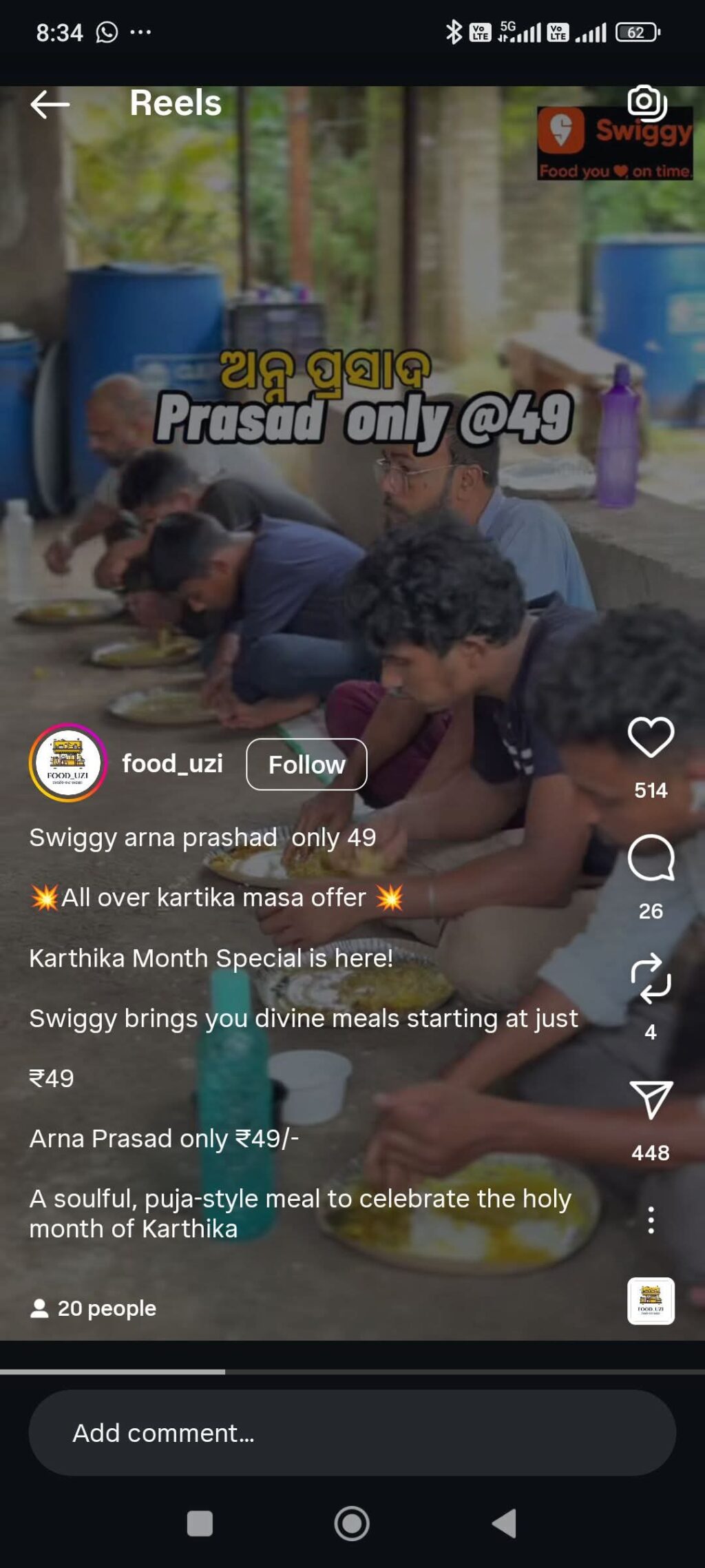Viewport: 705px width, 1568px height.
Task: Go back from Reels
Action: click(50, 105)
